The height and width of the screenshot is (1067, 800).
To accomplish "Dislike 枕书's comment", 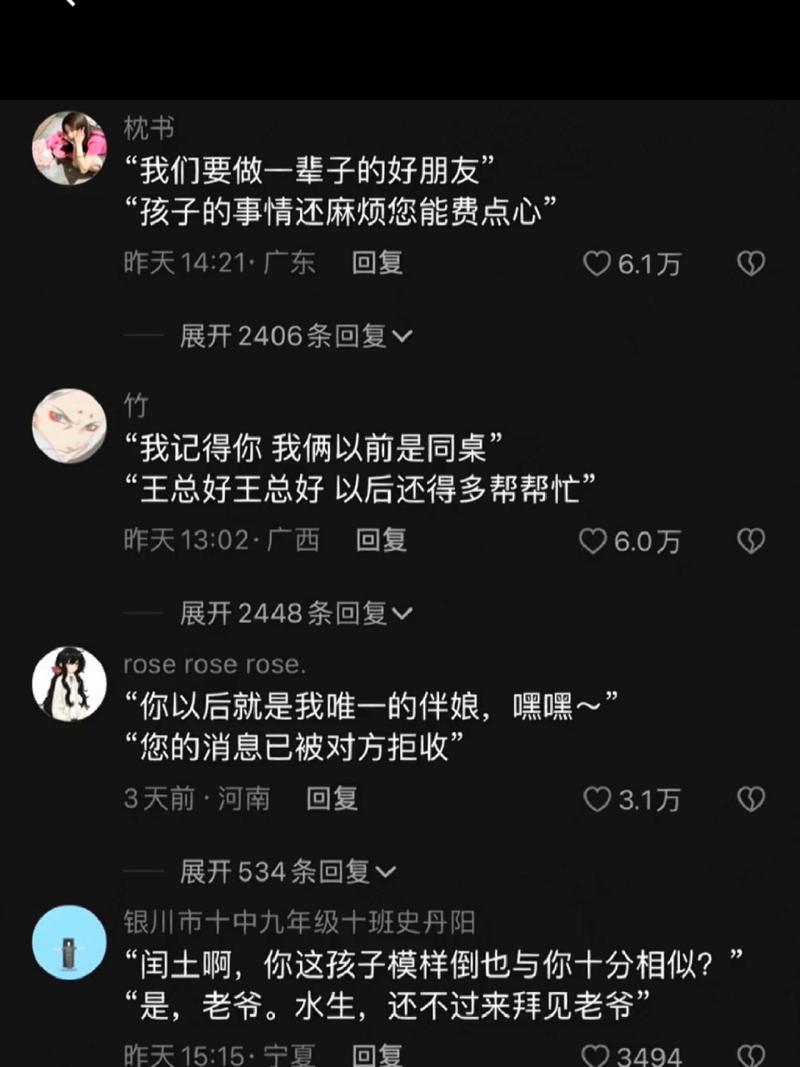I will point(750,263).
